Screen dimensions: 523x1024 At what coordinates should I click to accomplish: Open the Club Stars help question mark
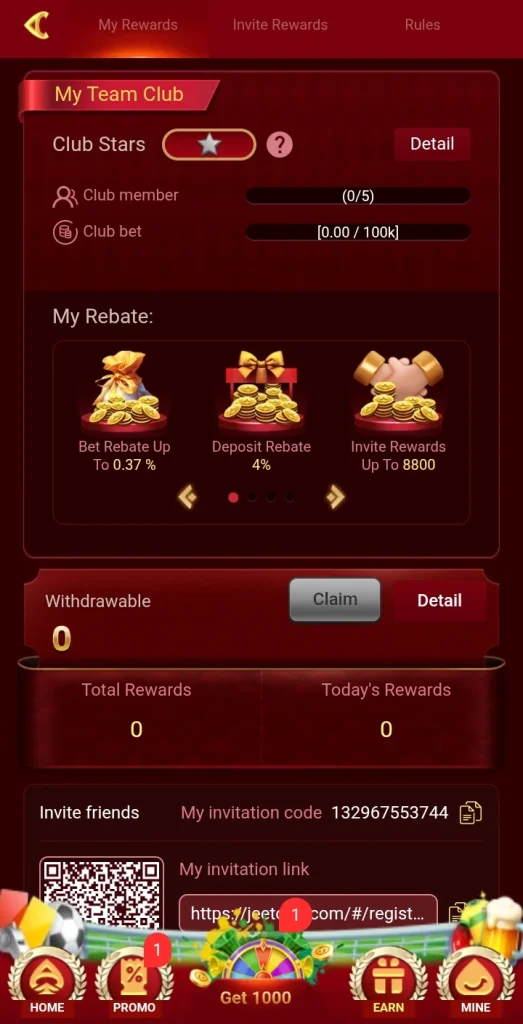click(x=279, y=144)
